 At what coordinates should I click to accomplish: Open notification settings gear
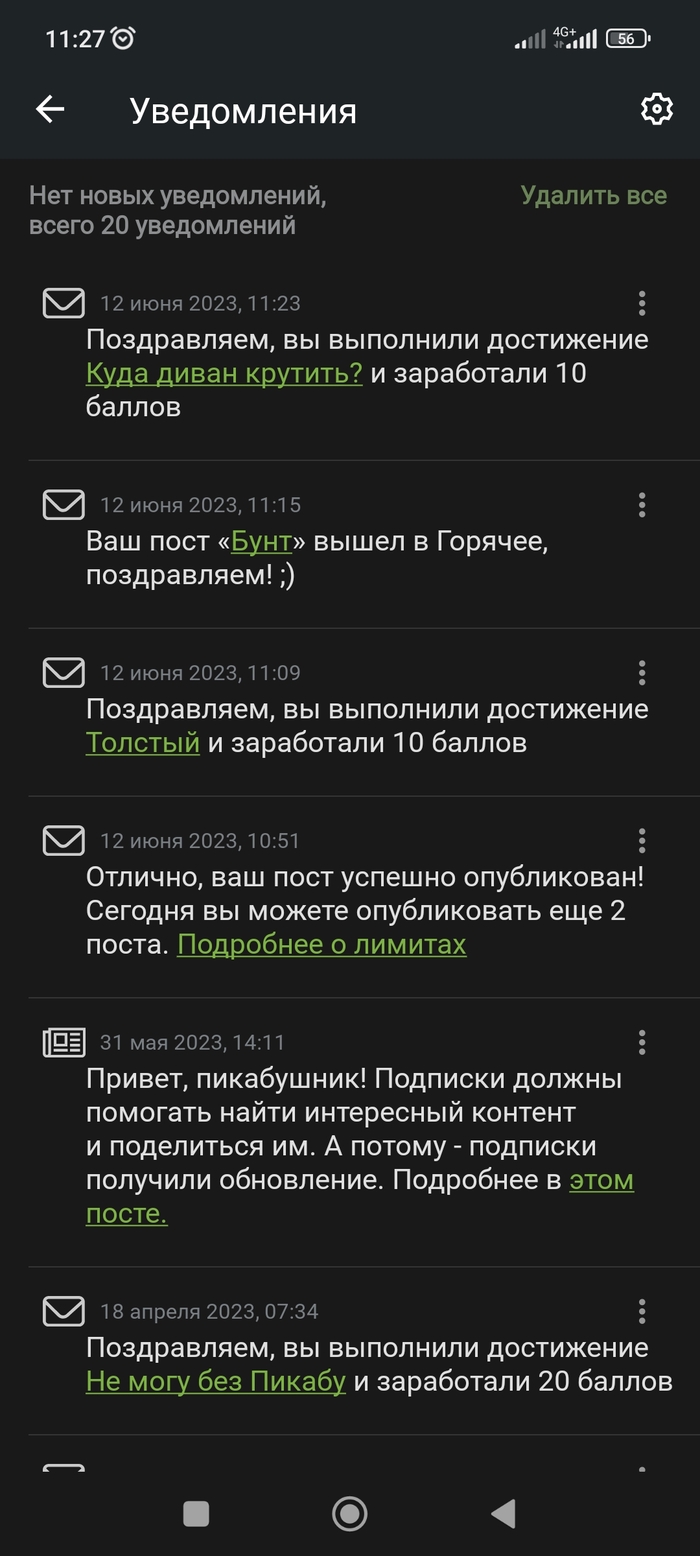tap(656, 109)
